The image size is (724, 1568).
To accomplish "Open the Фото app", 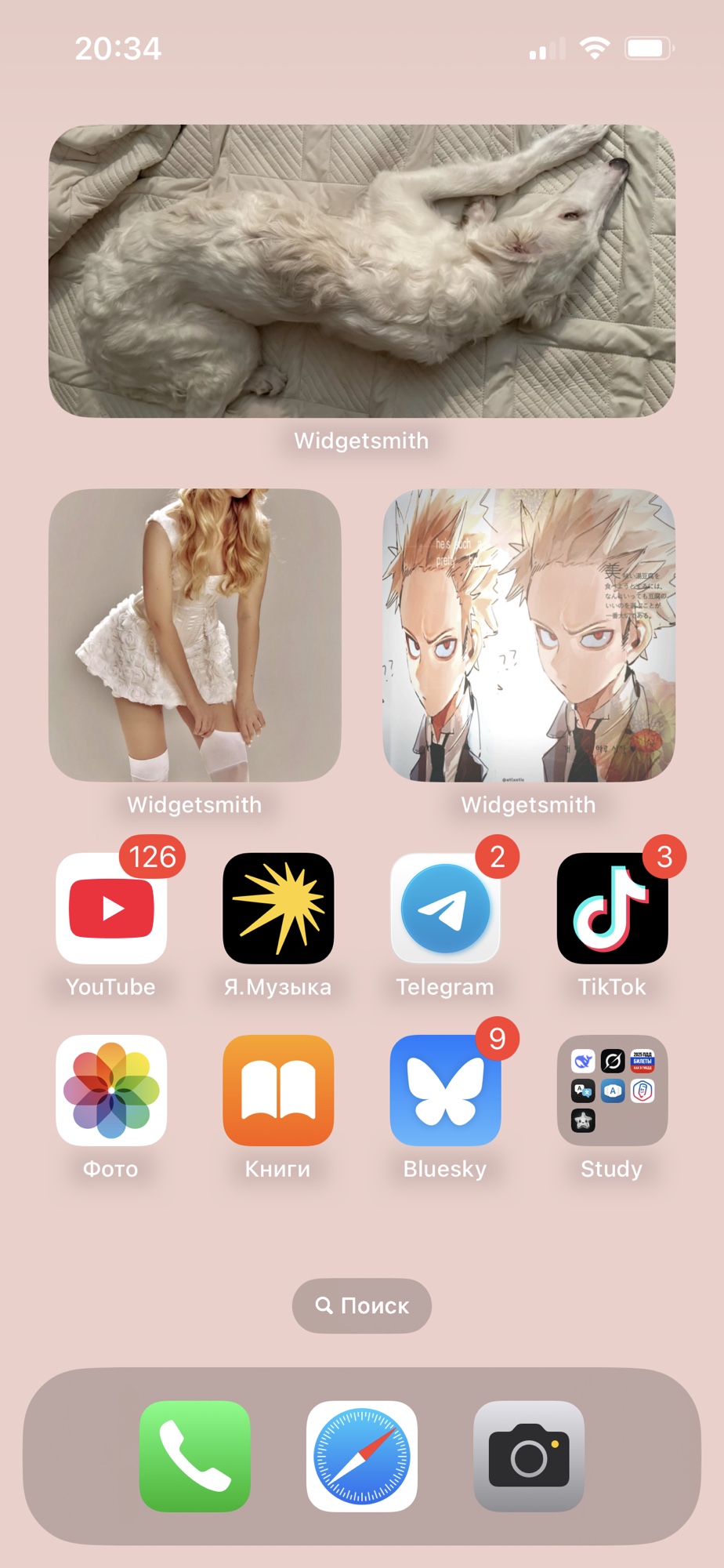I will tap(111, 1091).
